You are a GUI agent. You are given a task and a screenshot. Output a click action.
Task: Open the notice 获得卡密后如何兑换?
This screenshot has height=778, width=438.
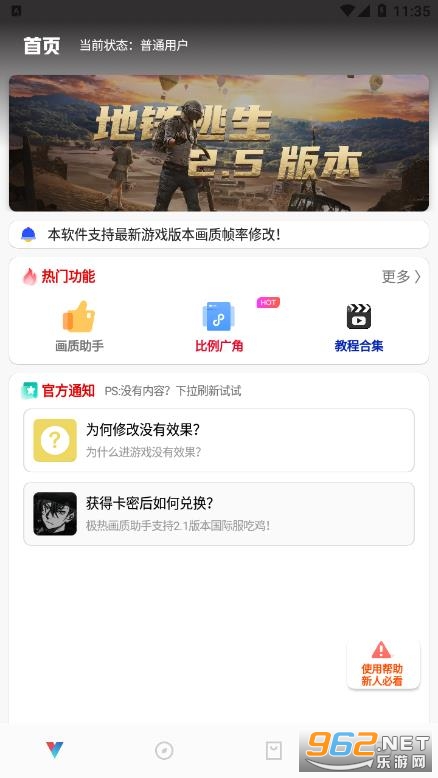point(219,514)
